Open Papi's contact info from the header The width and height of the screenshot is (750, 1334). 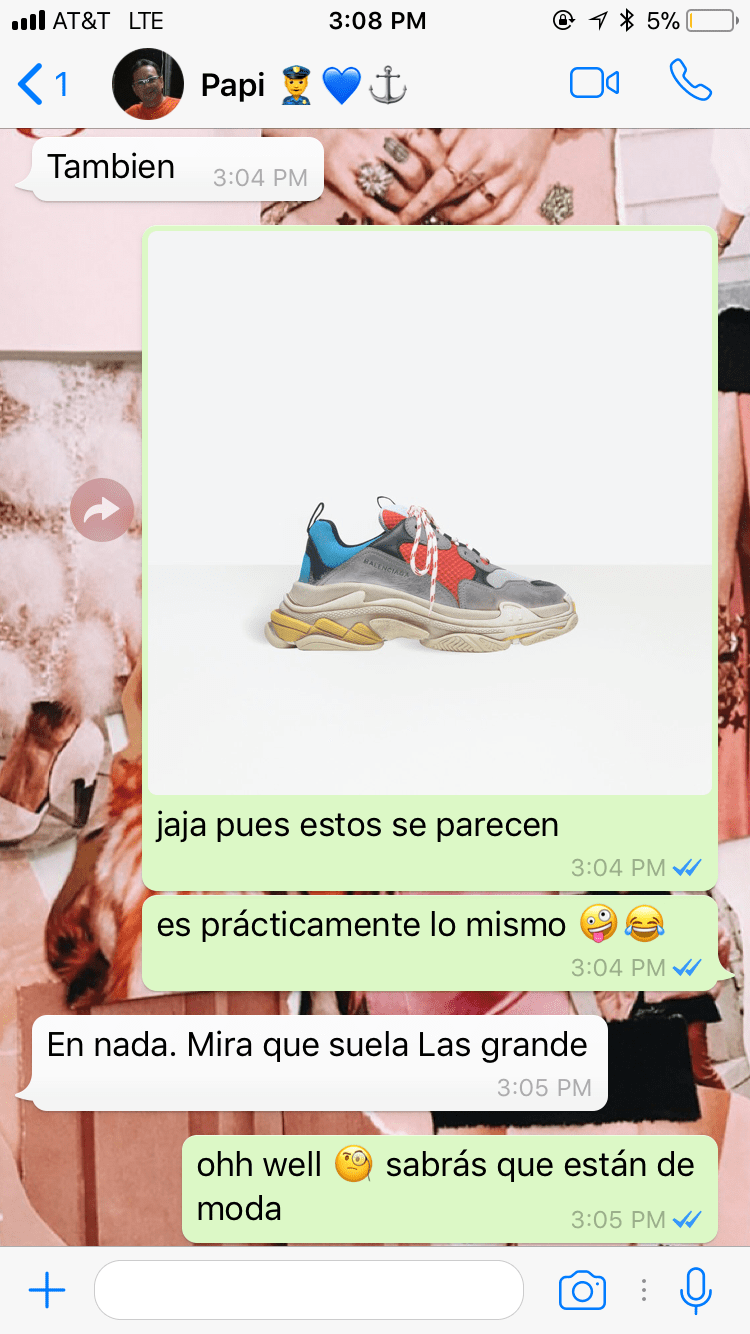tap(260, 85)
